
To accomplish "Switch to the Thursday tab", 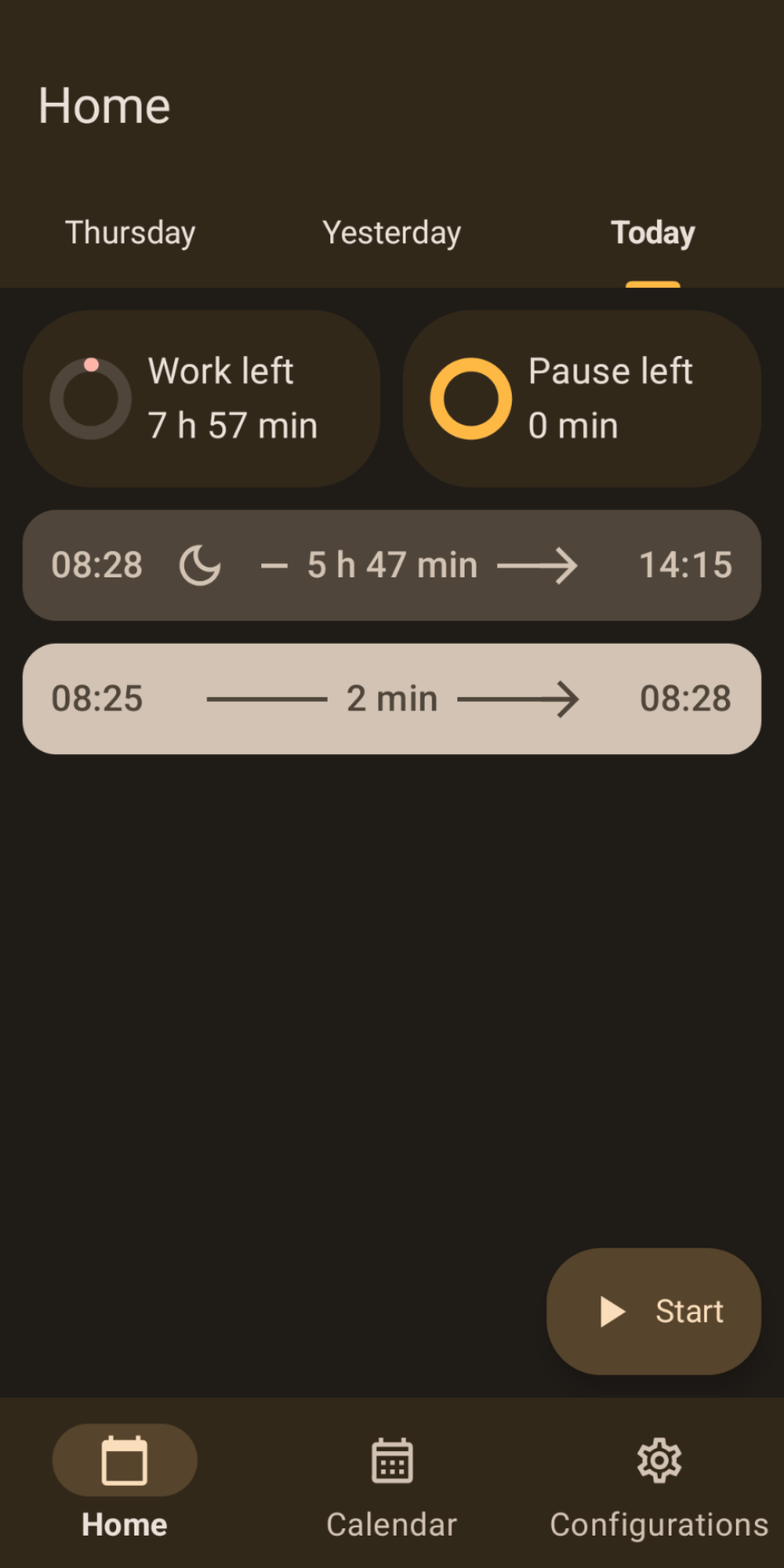I will pos(130,233).
